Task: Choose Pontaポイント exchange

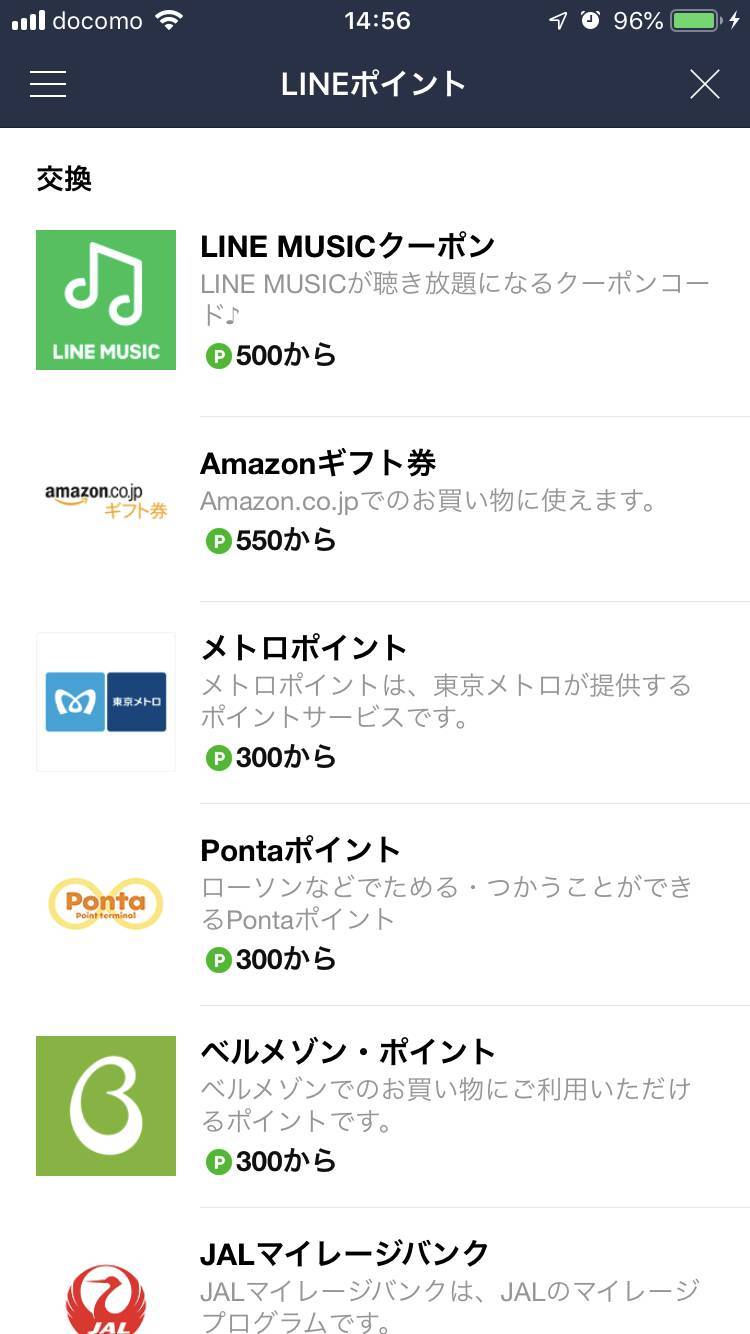Action: tap(375, 904)
